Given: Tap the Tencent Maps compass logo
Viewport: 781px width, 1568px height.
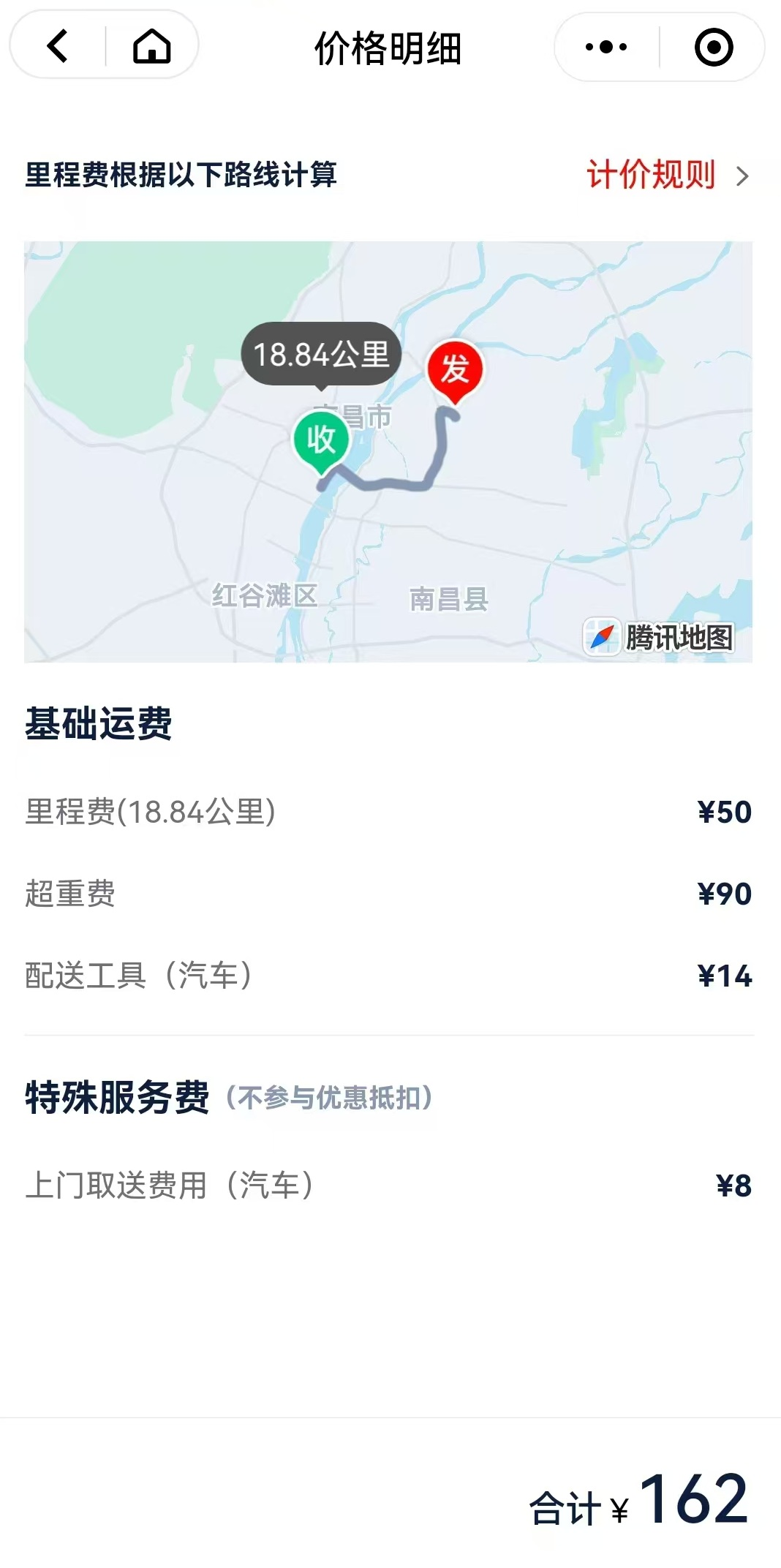Looking at the screenshot, I should click(602, 636).
